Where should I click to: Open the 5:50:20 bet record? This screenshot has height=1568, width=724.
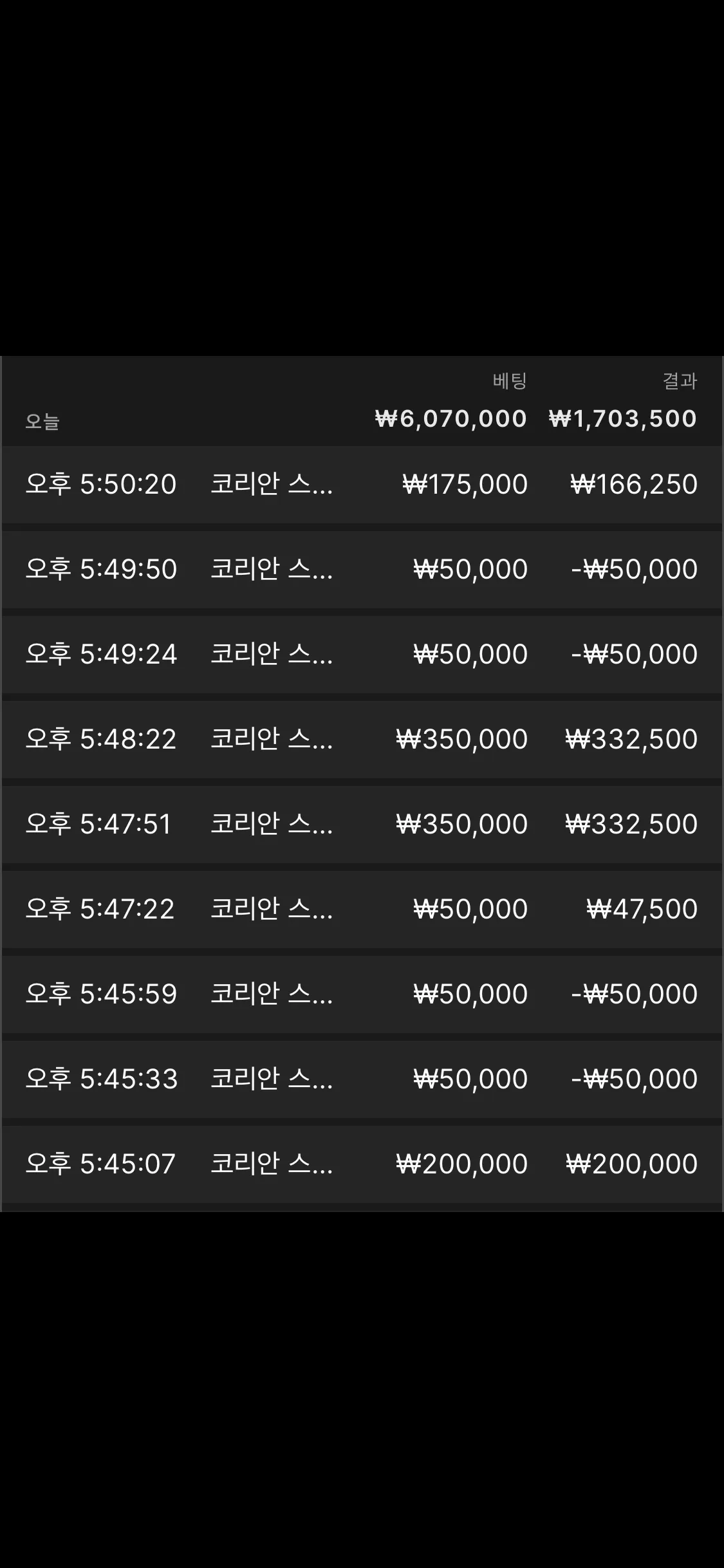point(362,485)
